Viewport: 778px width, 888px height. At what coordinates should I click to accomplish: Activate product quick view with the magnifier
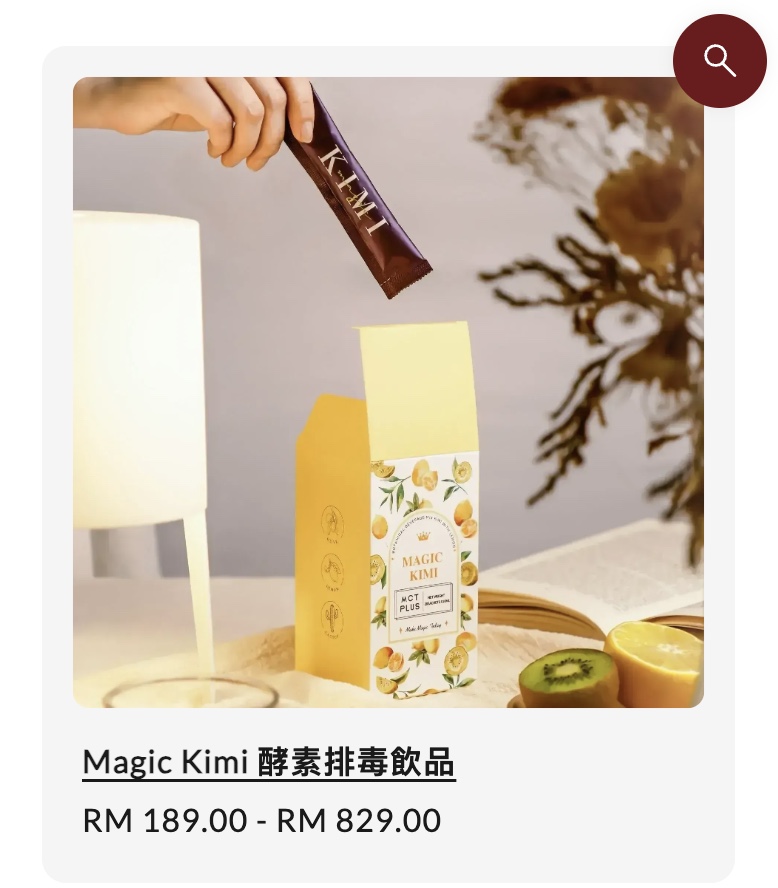click(719, 60)
